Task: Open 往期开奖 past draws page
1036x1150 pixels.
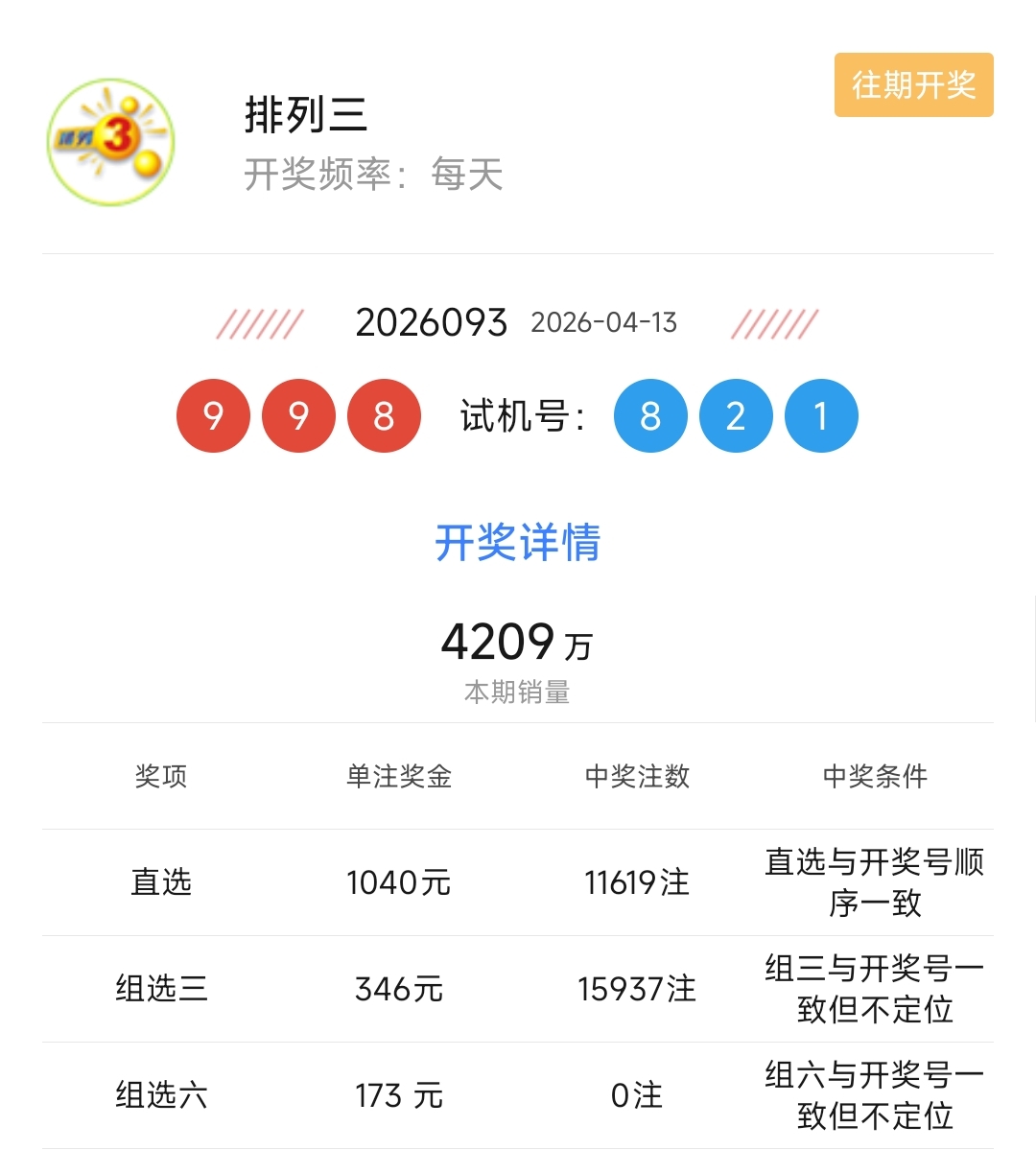Action: [912, 85]
